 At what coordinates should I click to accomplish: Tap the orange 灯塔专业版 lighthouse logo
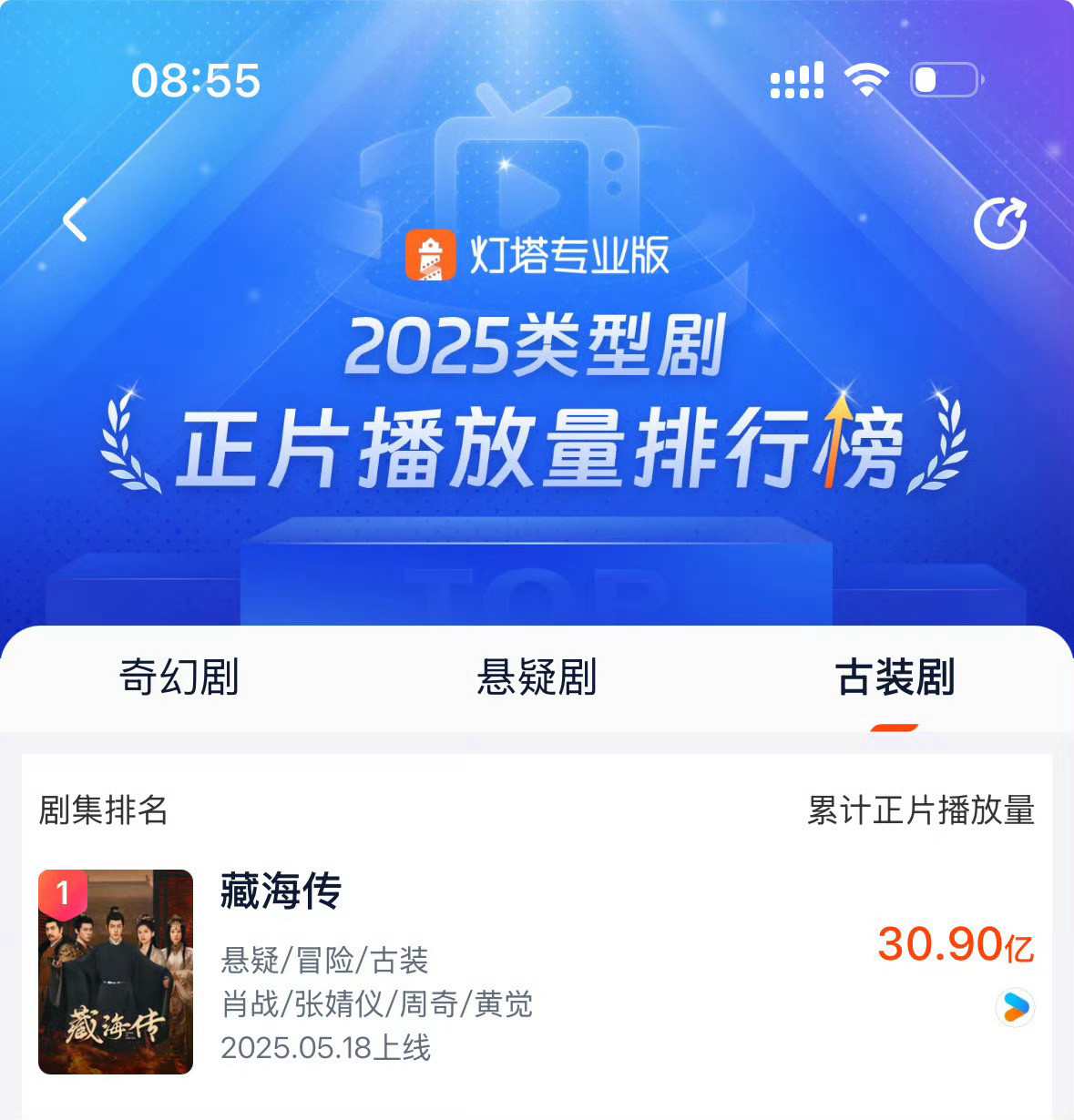click(x=432, y=256)
